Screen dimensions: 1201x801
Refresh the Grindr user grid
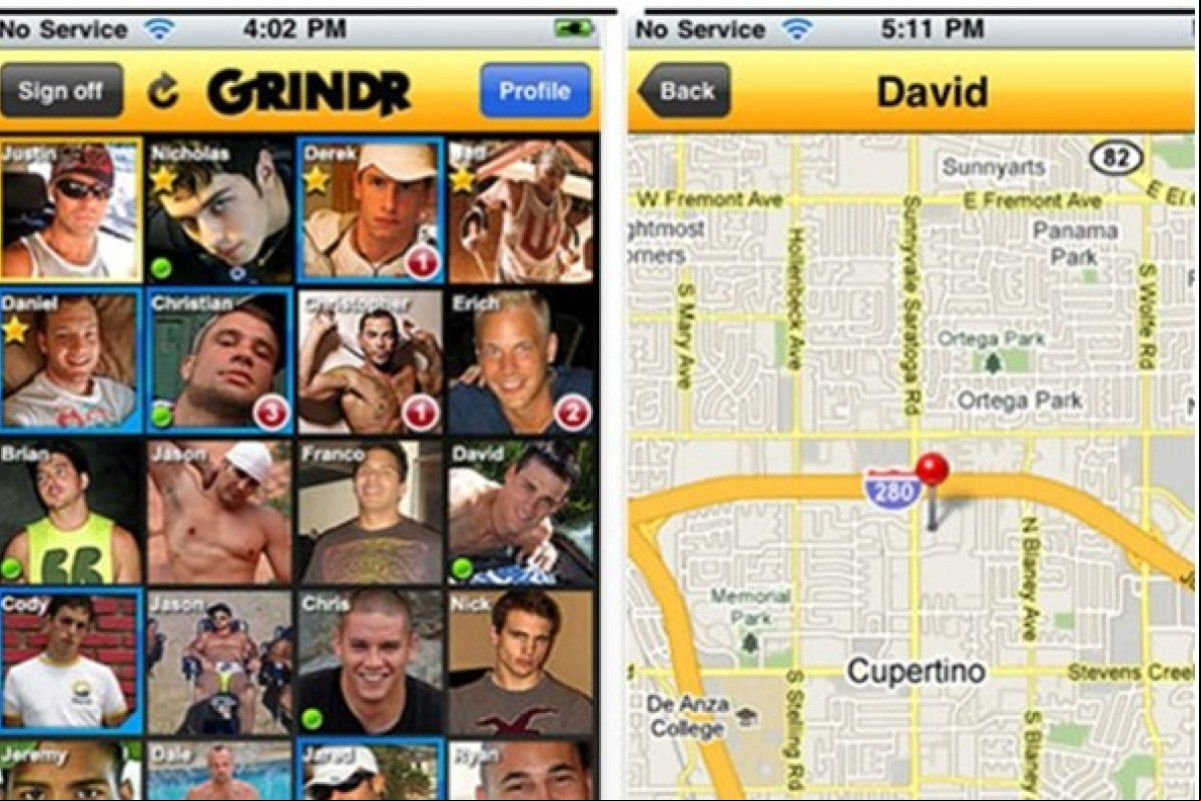point(163,92)
